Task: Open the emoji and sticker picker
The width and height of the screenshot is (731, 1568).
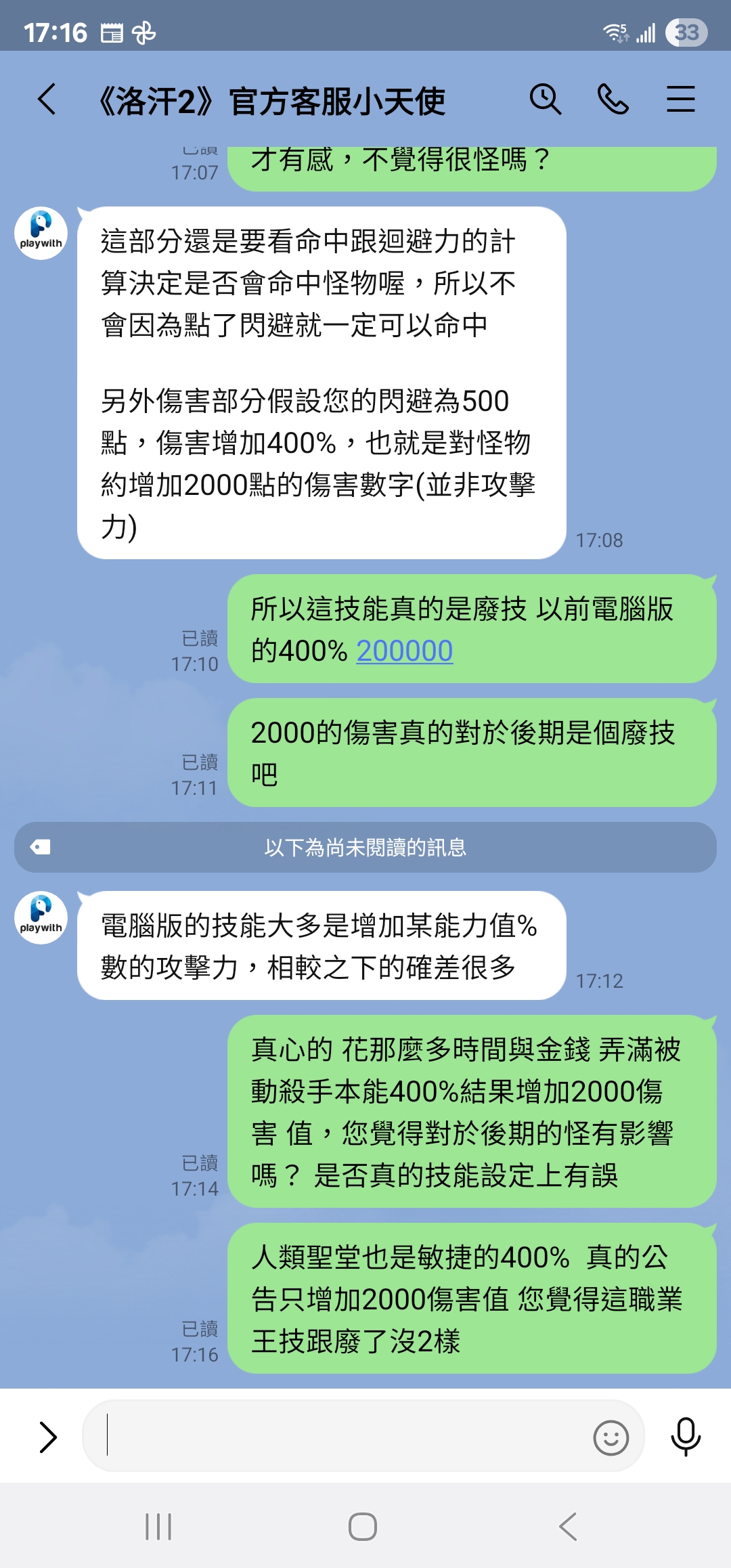Action: point(611,1437)
